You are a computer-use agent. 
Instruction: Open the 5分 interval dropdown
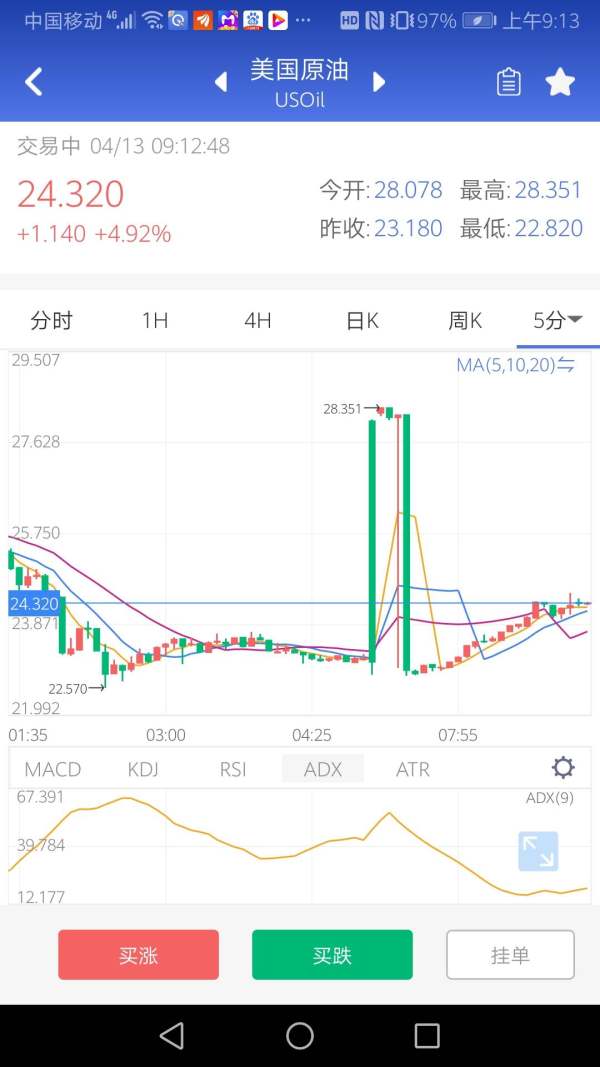point(557,320)
